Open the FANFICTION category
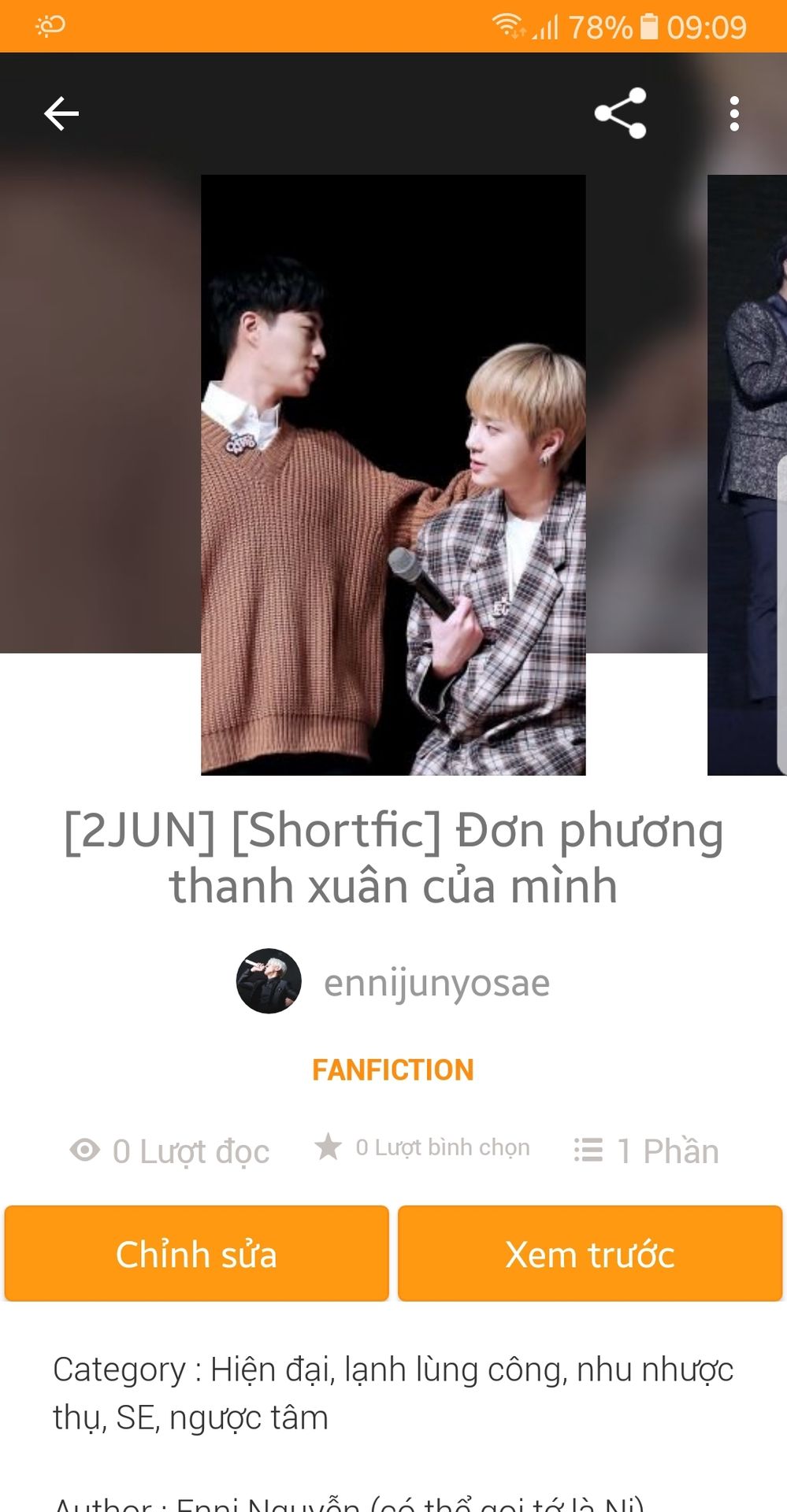The width and height of the screenshot is (787, 1512). (x=393, y=1069)
